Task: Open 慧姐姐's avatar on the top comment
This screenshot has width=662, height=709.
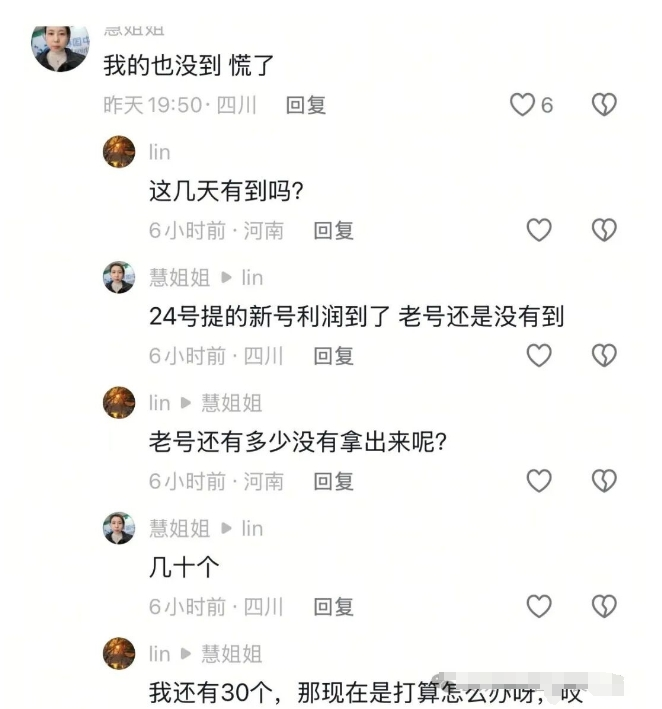Action: (60, 47)
